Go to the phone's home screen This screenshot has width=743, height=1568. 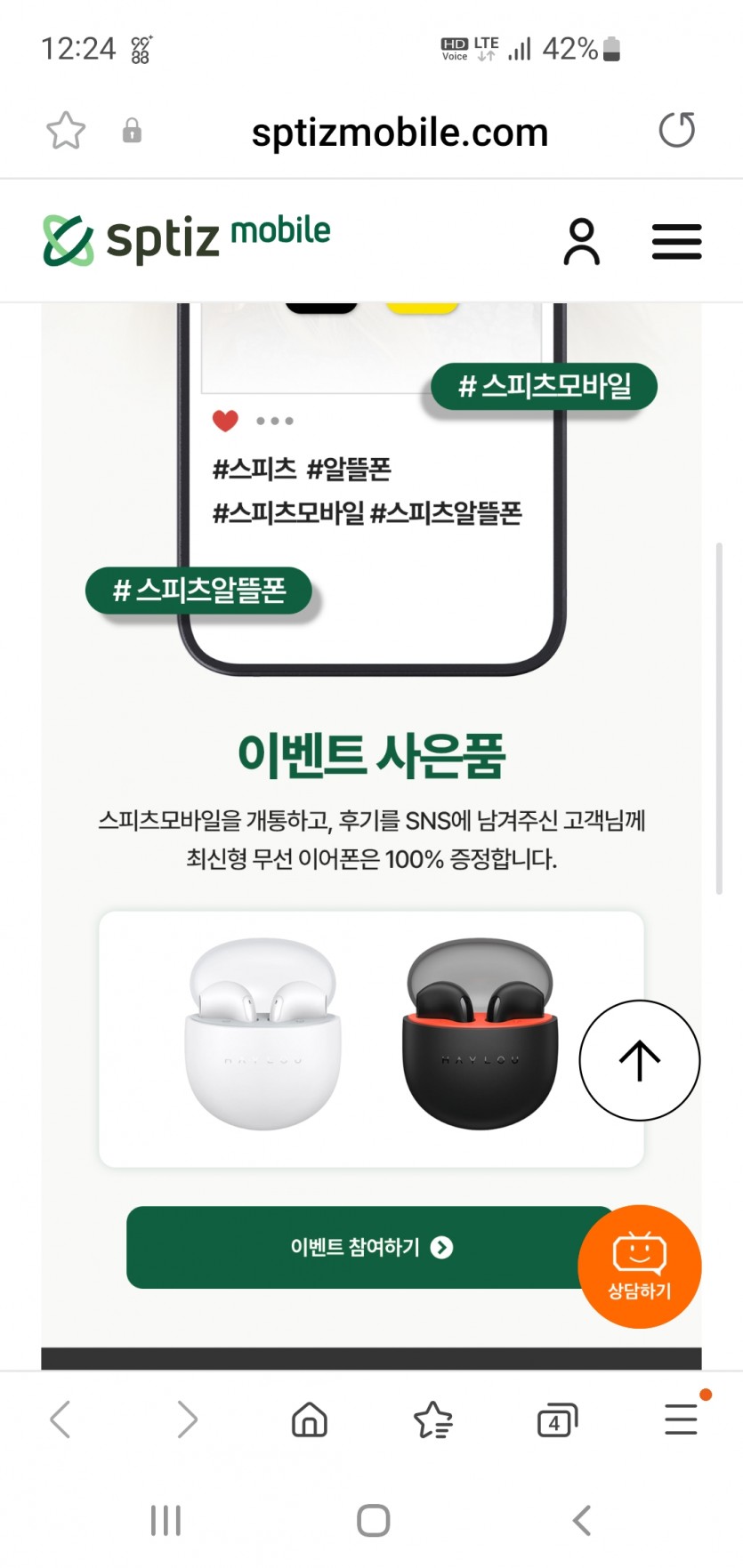[x=373, y=1520]
